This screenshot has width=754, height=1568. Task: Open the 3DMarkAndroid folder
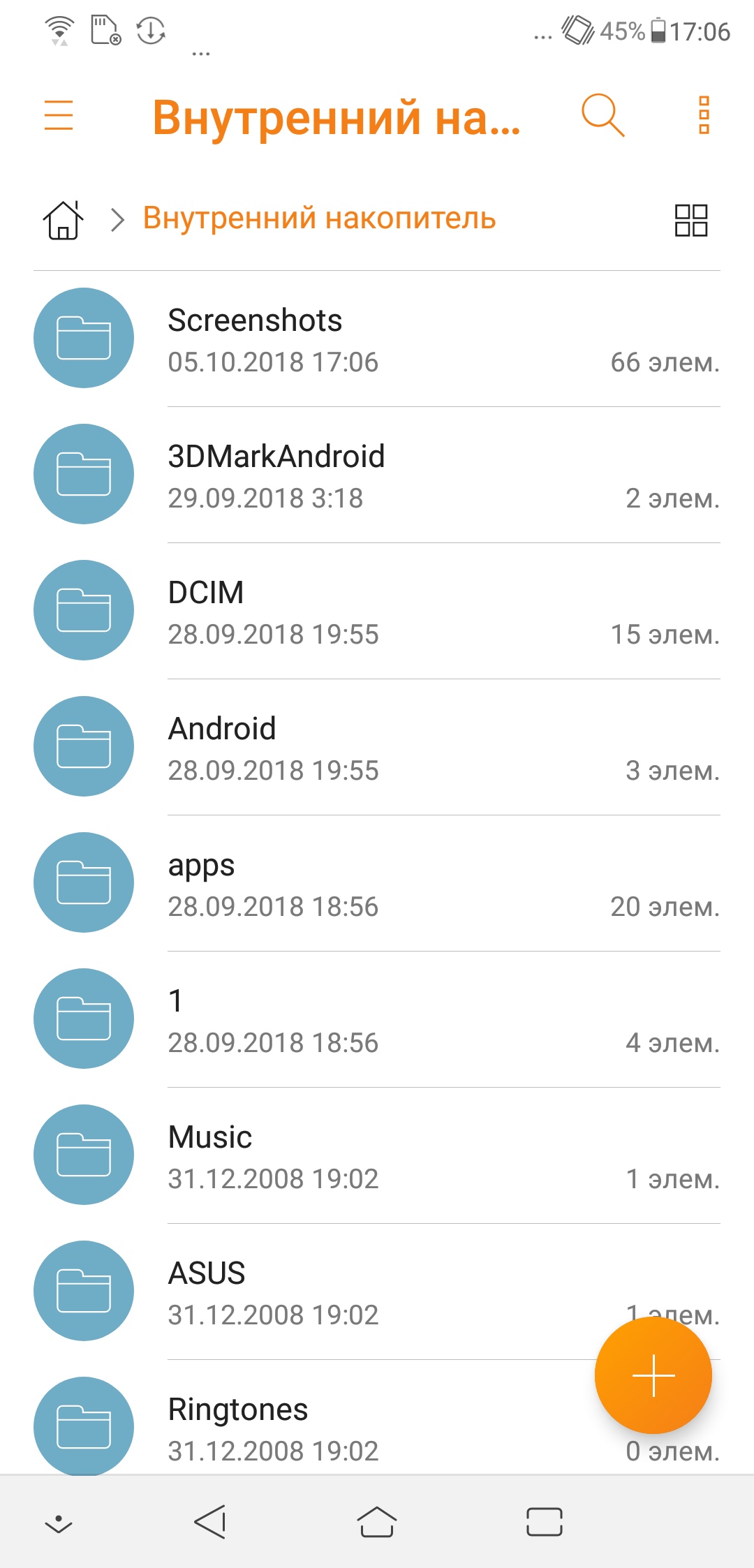point(377,475)
